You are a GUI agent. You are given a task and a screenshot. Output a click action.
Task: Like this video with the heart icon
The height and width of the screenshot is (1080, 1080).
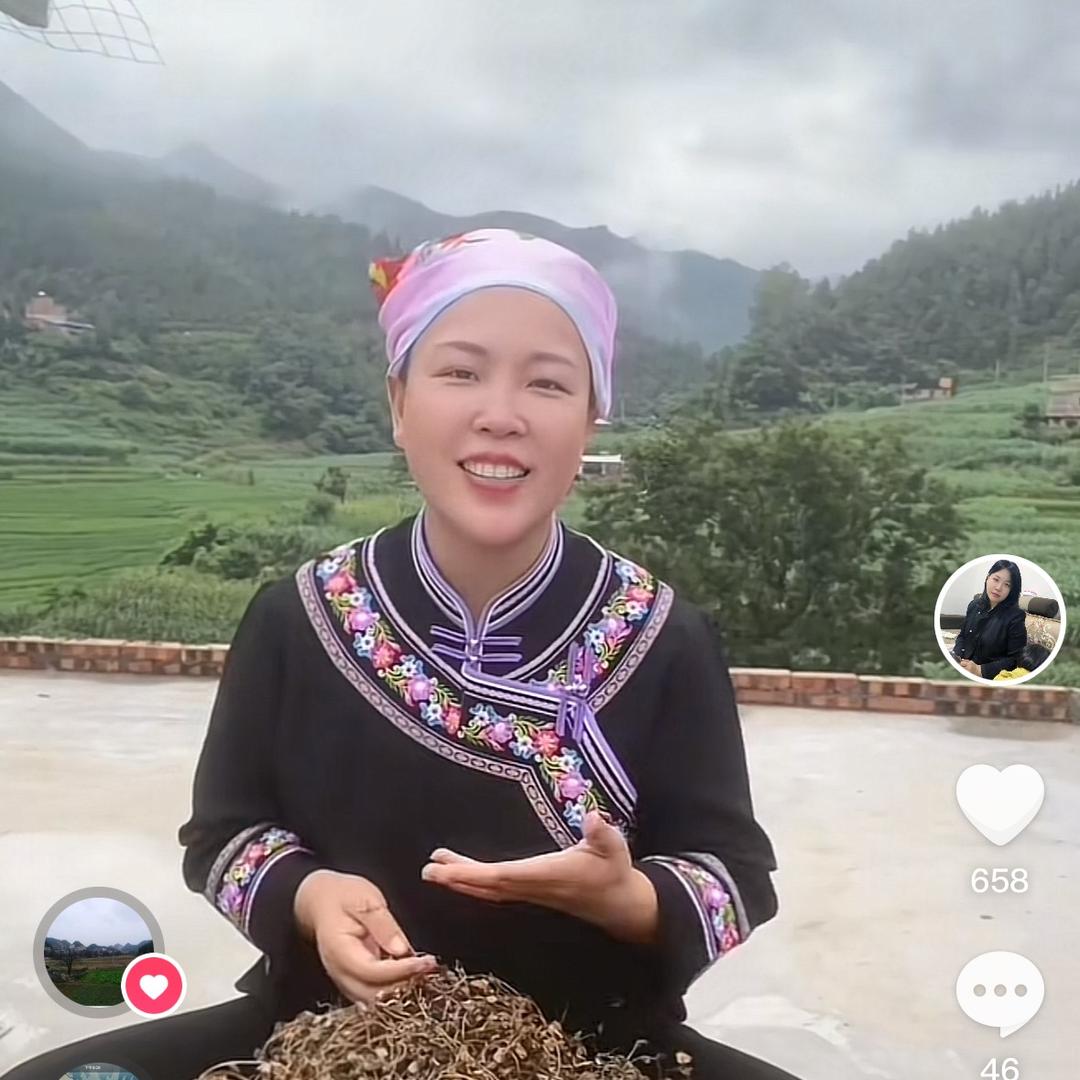999,805
